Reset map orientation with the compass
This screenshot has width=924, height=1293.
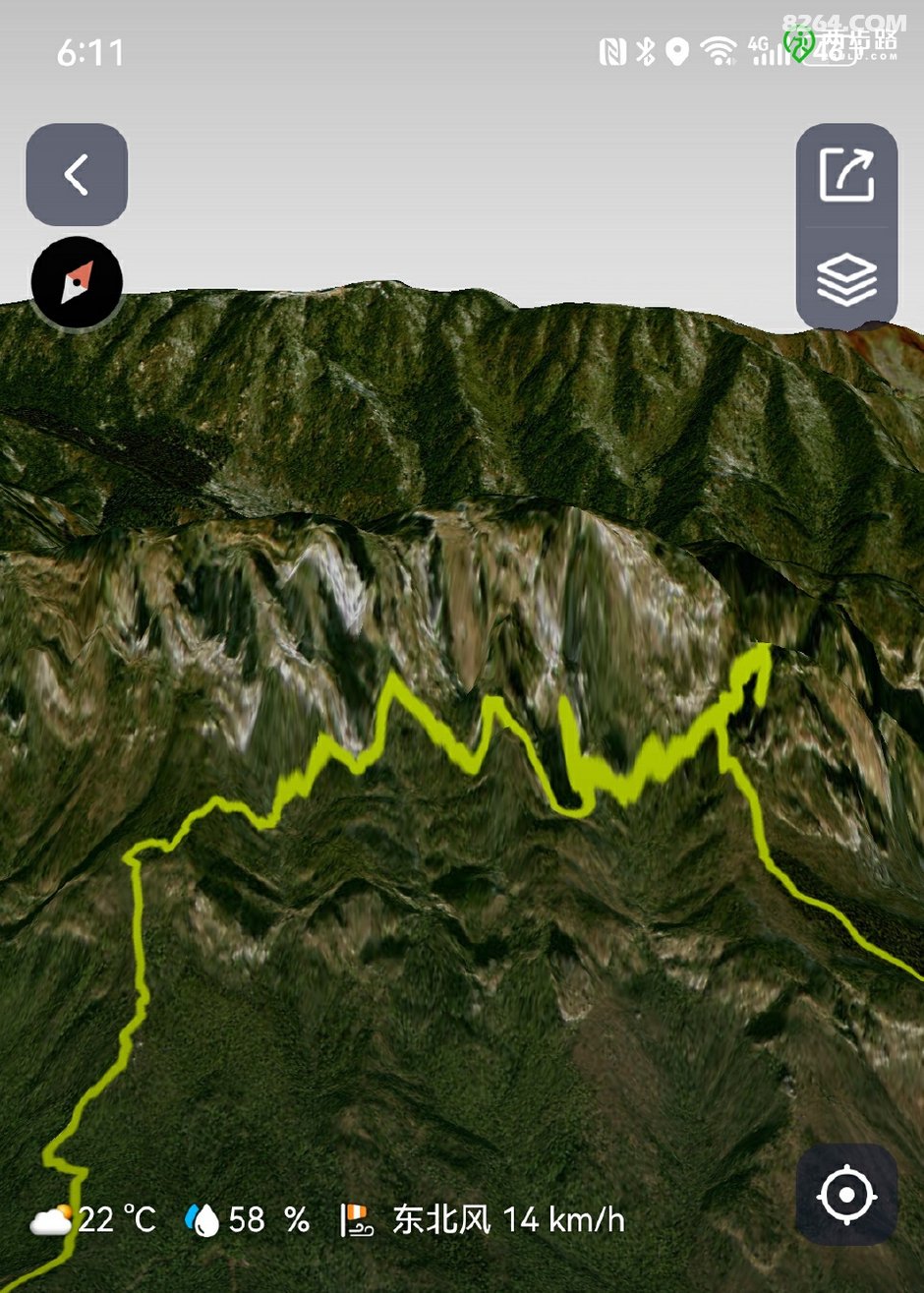(77, 283)
